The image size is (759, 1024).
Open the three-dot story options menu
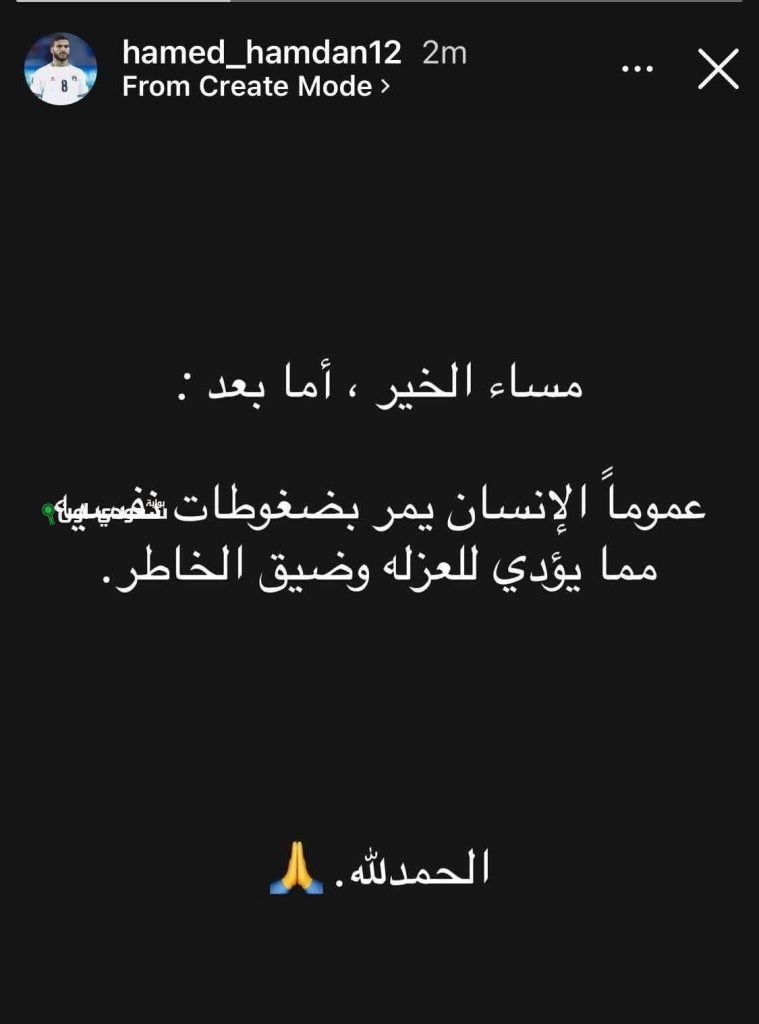click(638, 69)
